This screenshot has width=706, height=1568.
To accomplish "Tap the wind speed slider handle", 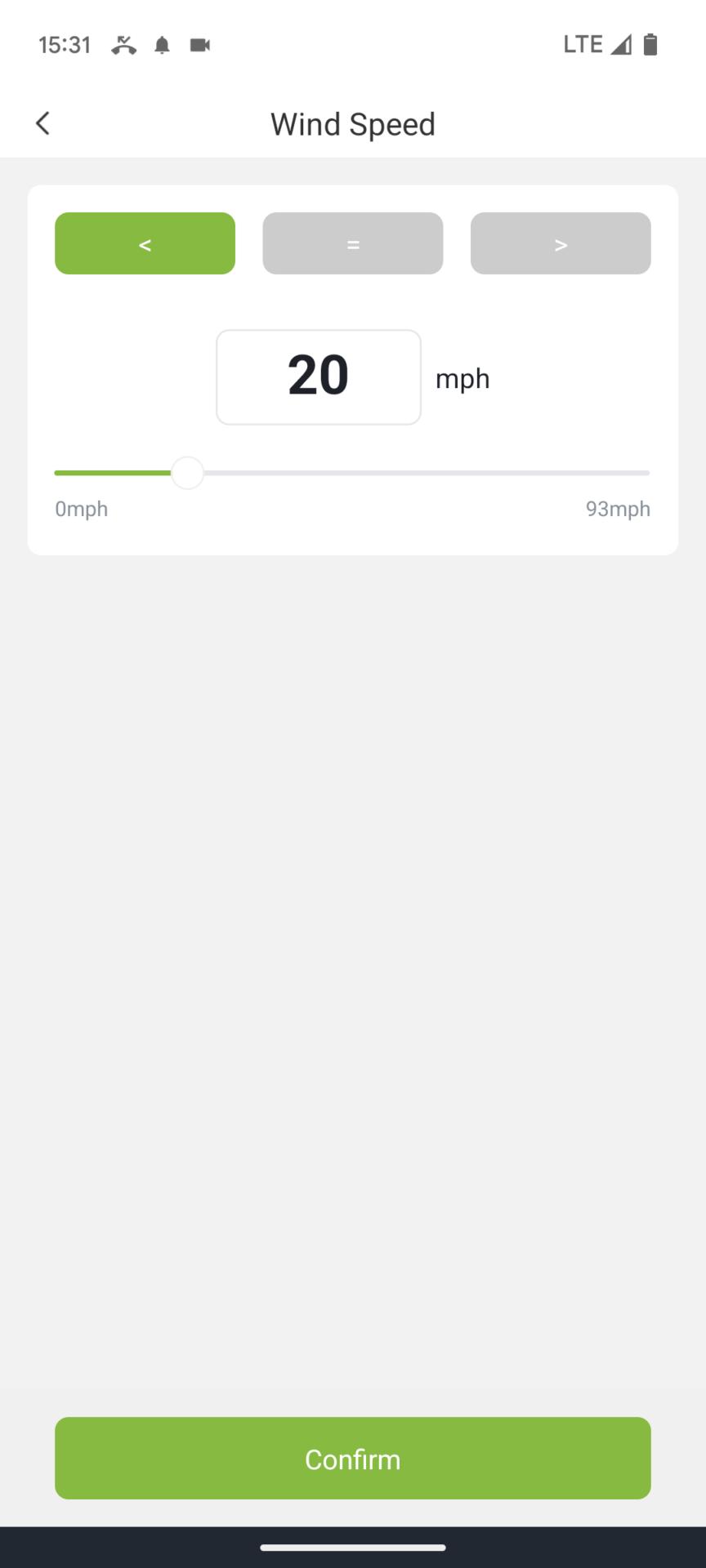I will [x=188, y=473].
